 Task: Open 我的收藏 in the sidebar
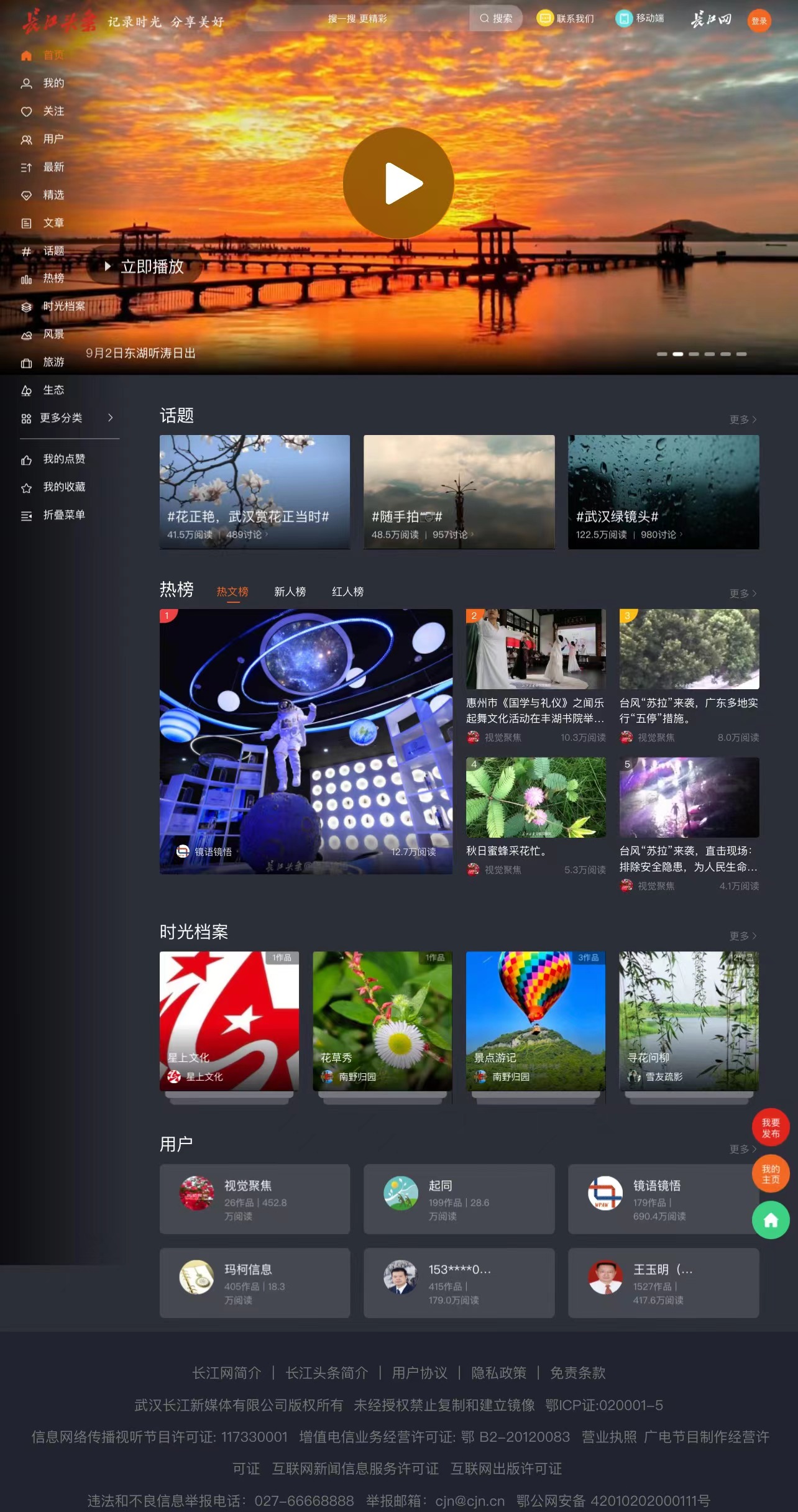click(63, 487)
